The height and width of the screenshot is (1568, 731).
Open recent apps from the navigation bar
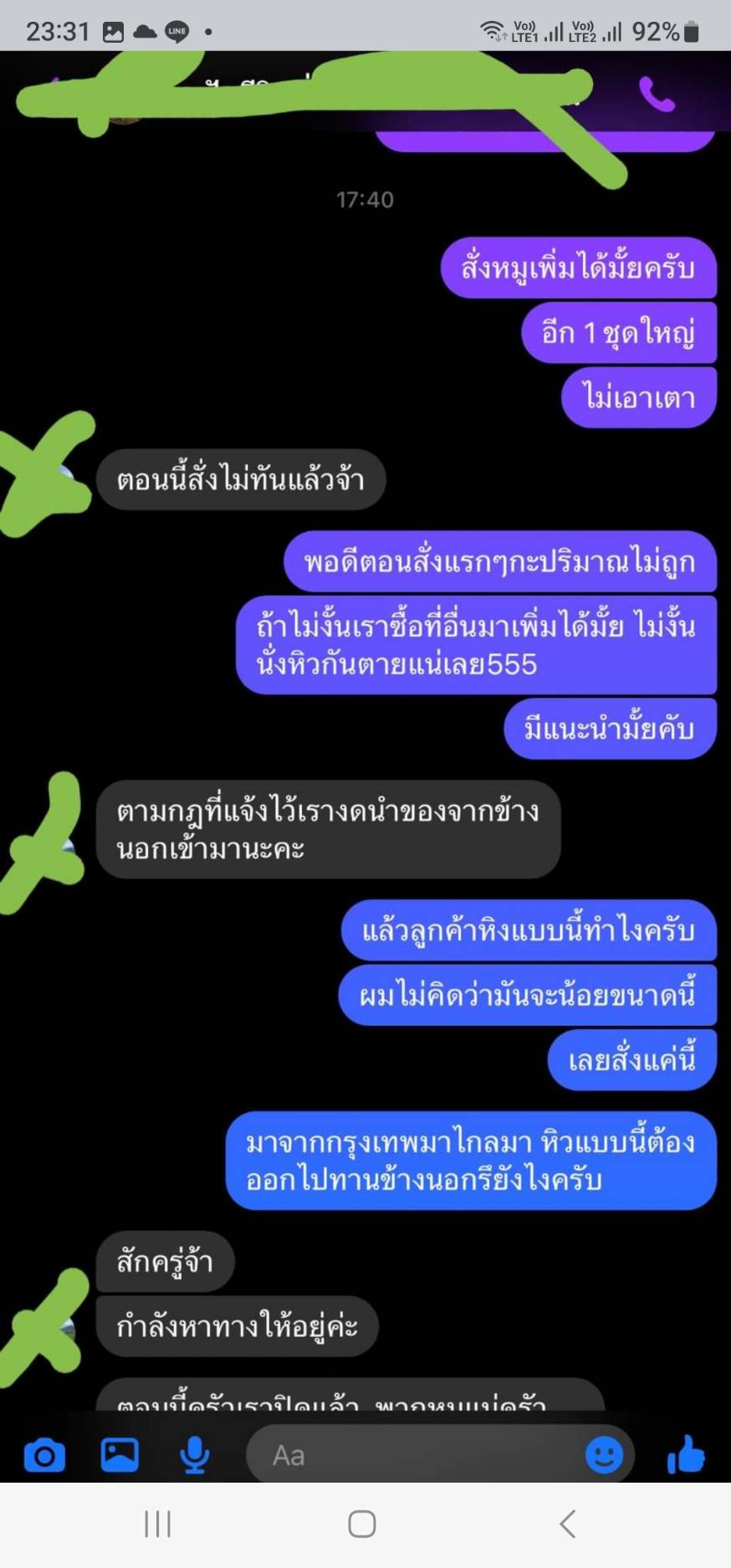click(x=157, y=1524)
